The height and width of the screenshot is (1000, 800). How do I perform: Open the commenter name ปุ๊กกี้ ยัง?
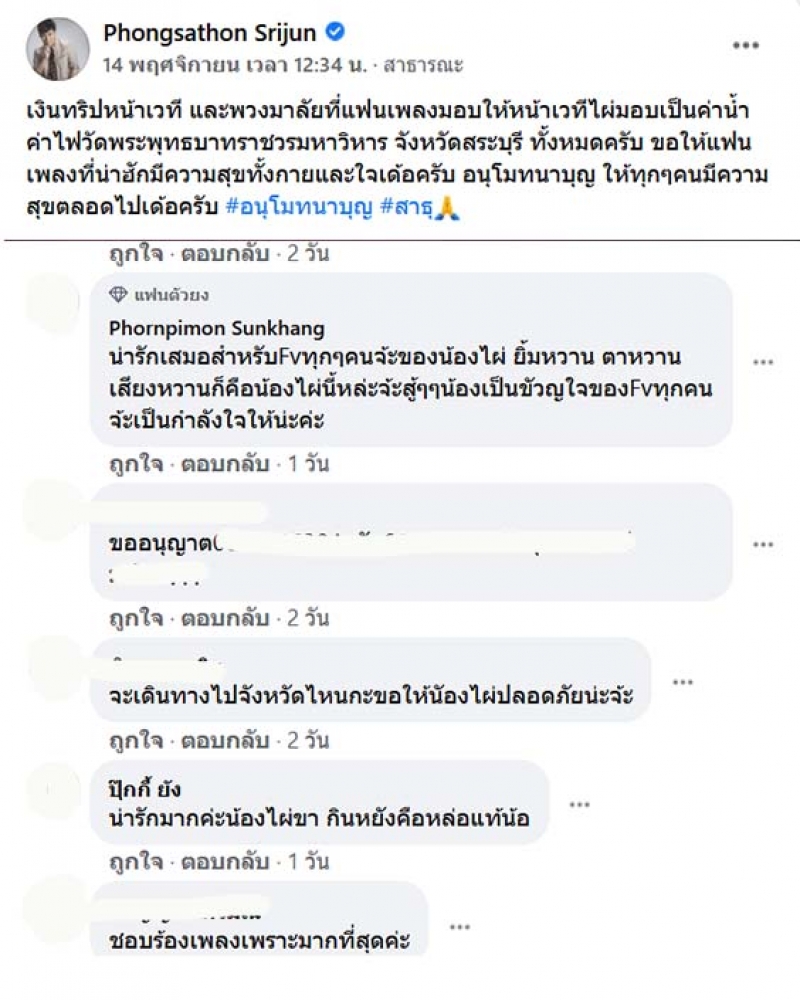[148, 790]
